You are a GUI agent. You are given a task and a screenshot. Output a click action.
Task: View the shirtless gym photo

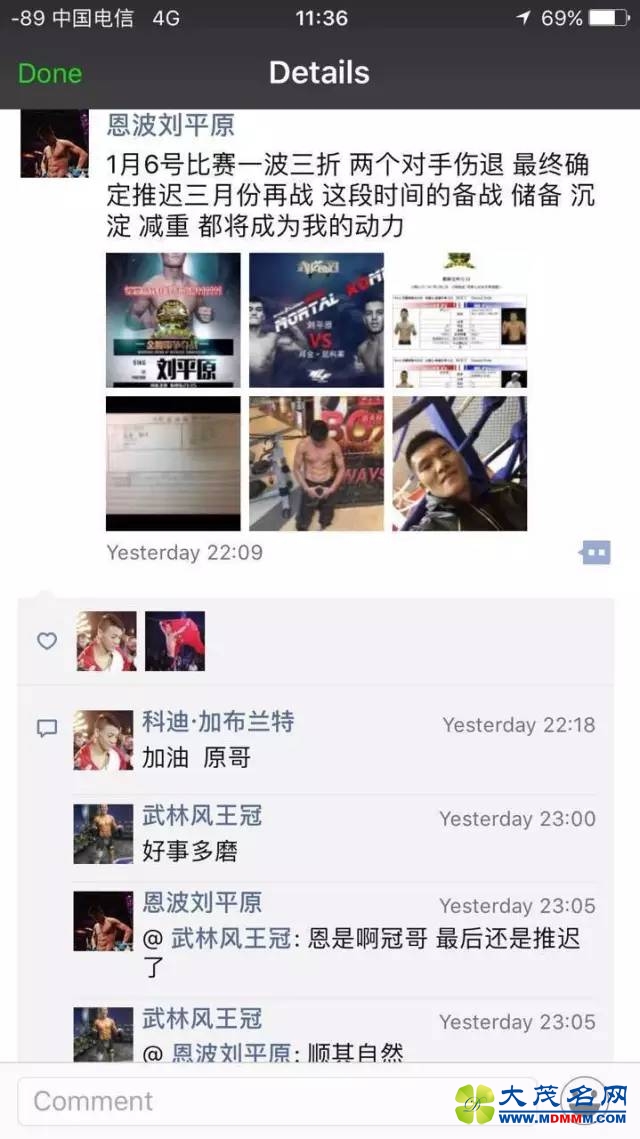[x=316, y=463]
